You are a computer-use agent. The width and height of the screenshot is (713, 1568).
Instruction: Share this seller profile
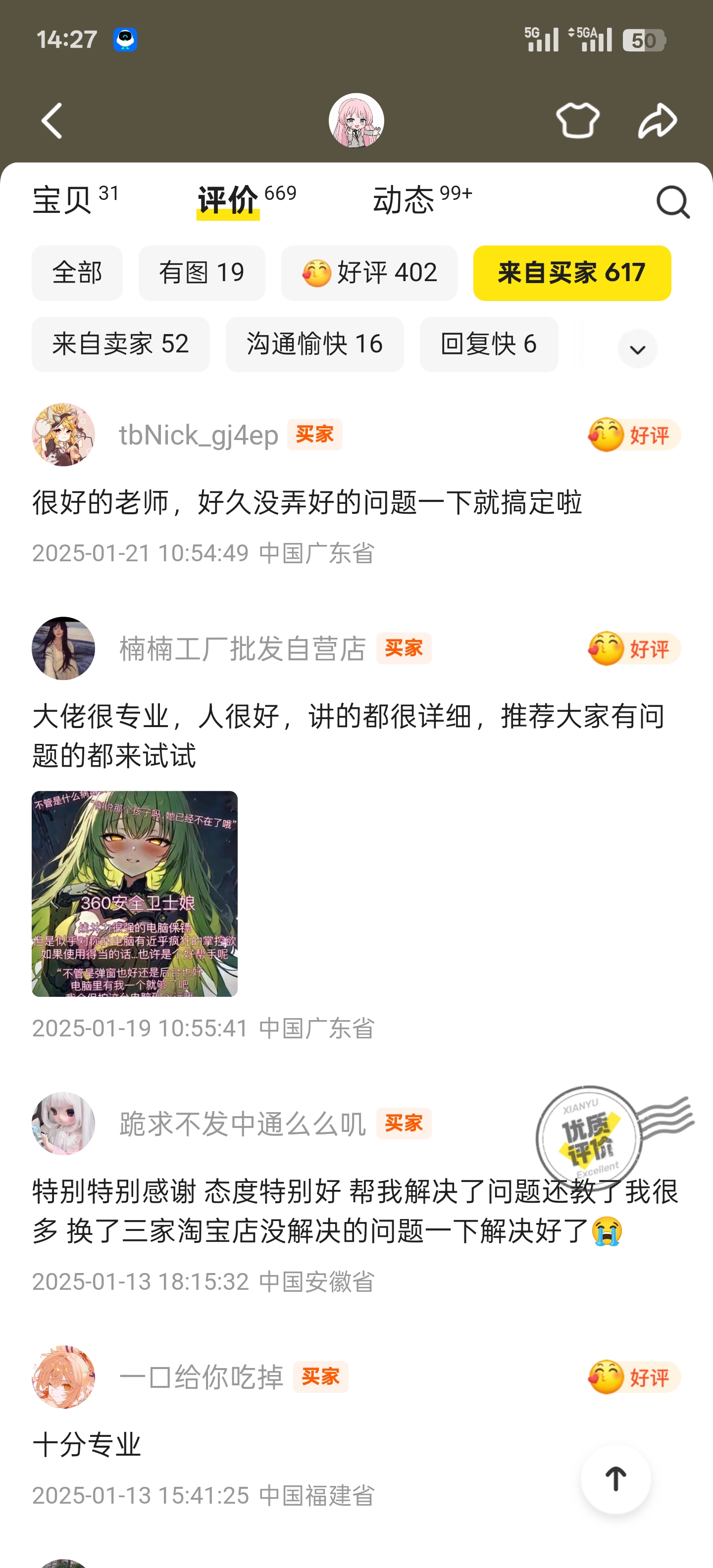658,121
